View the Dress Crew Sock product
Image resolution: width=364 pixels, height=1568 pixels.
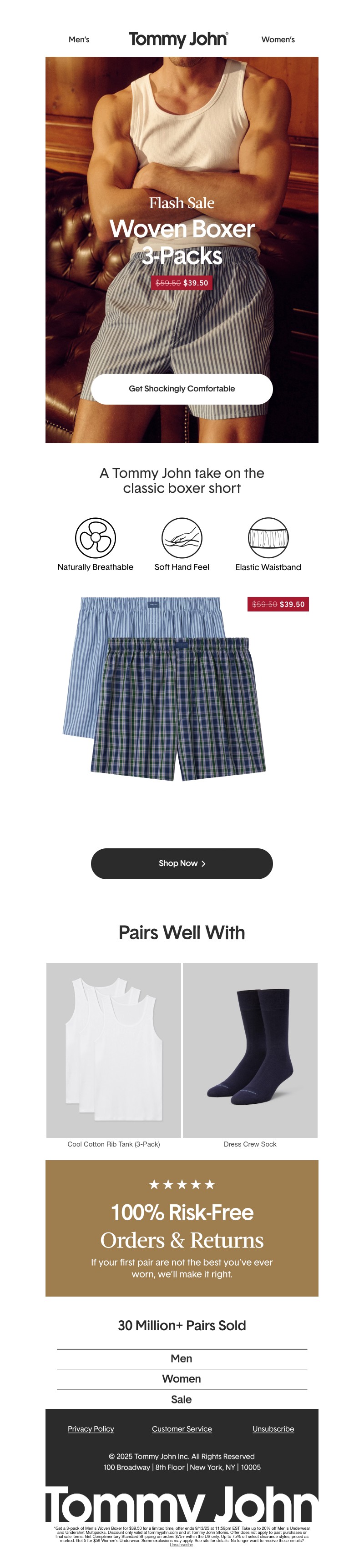point(249,1050)
